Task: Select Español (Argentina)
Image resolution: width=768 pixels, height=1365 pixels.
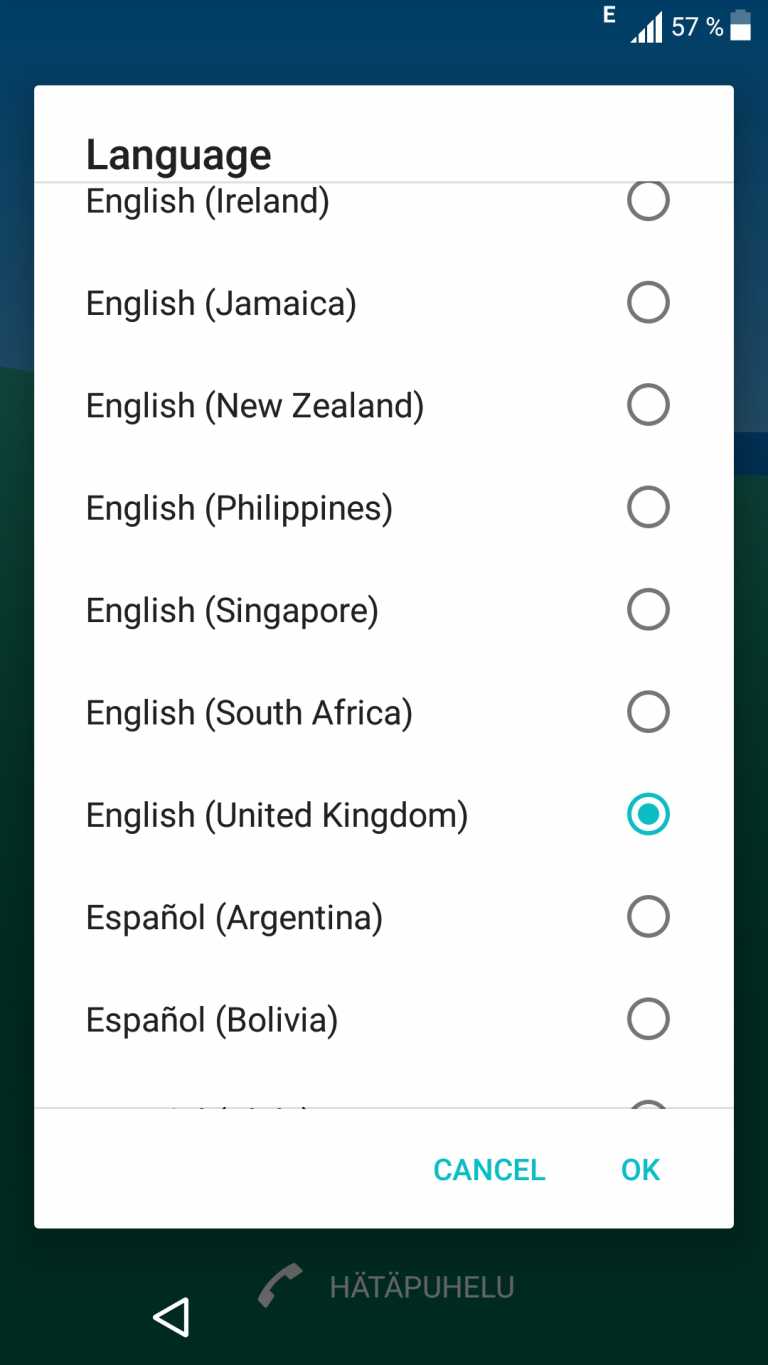Action: [x=384, y=917]
